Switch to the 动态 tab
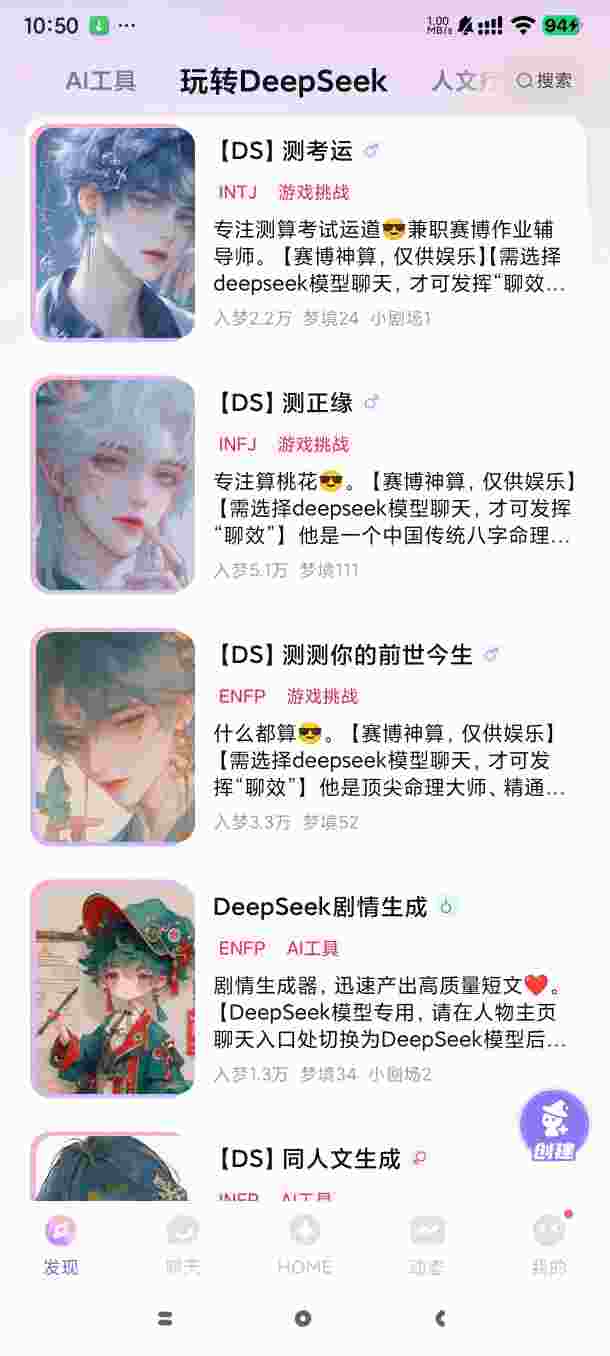Viewport: 610px width, 1356px height. click(x=426, y=1244)
